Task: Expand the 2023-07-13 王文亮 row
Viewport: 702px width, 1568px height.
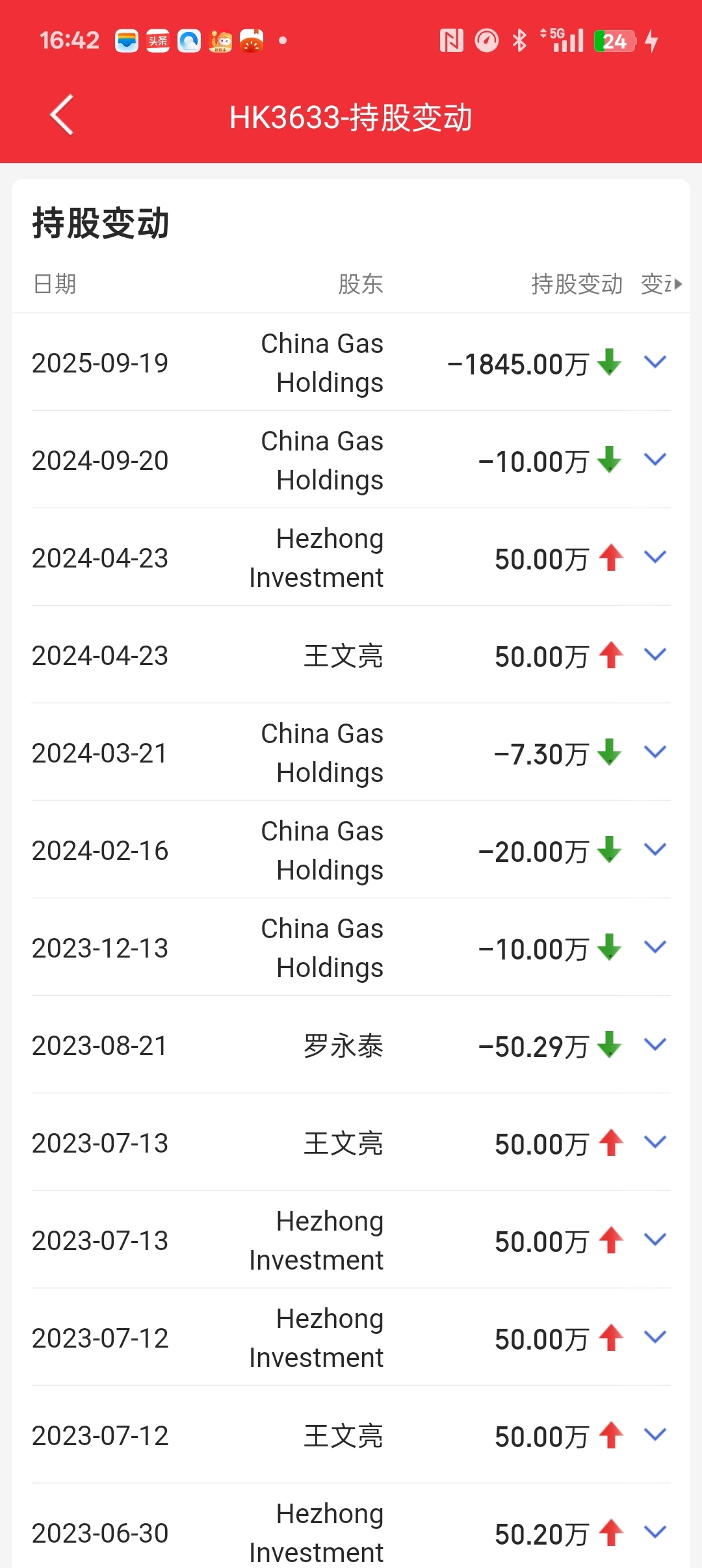Action: 655,1142
